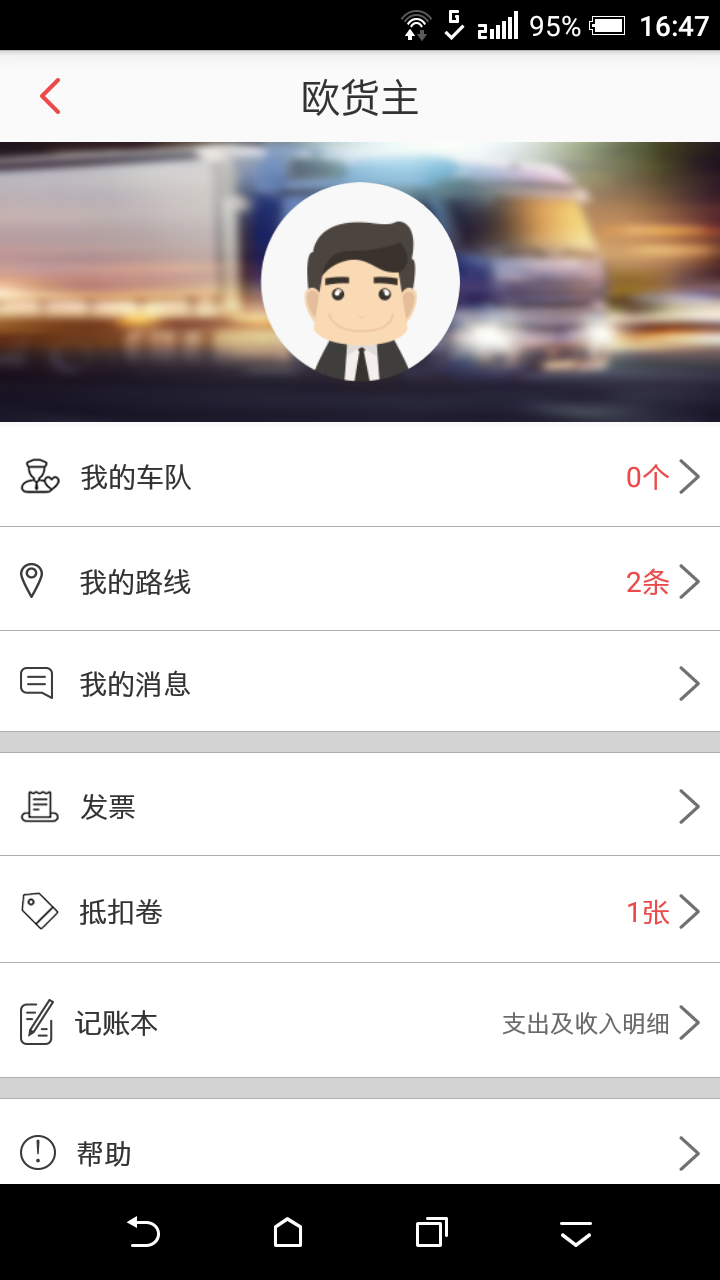Open 我的消息 messages
This screenshot has width=720, height=1280.
360,684
